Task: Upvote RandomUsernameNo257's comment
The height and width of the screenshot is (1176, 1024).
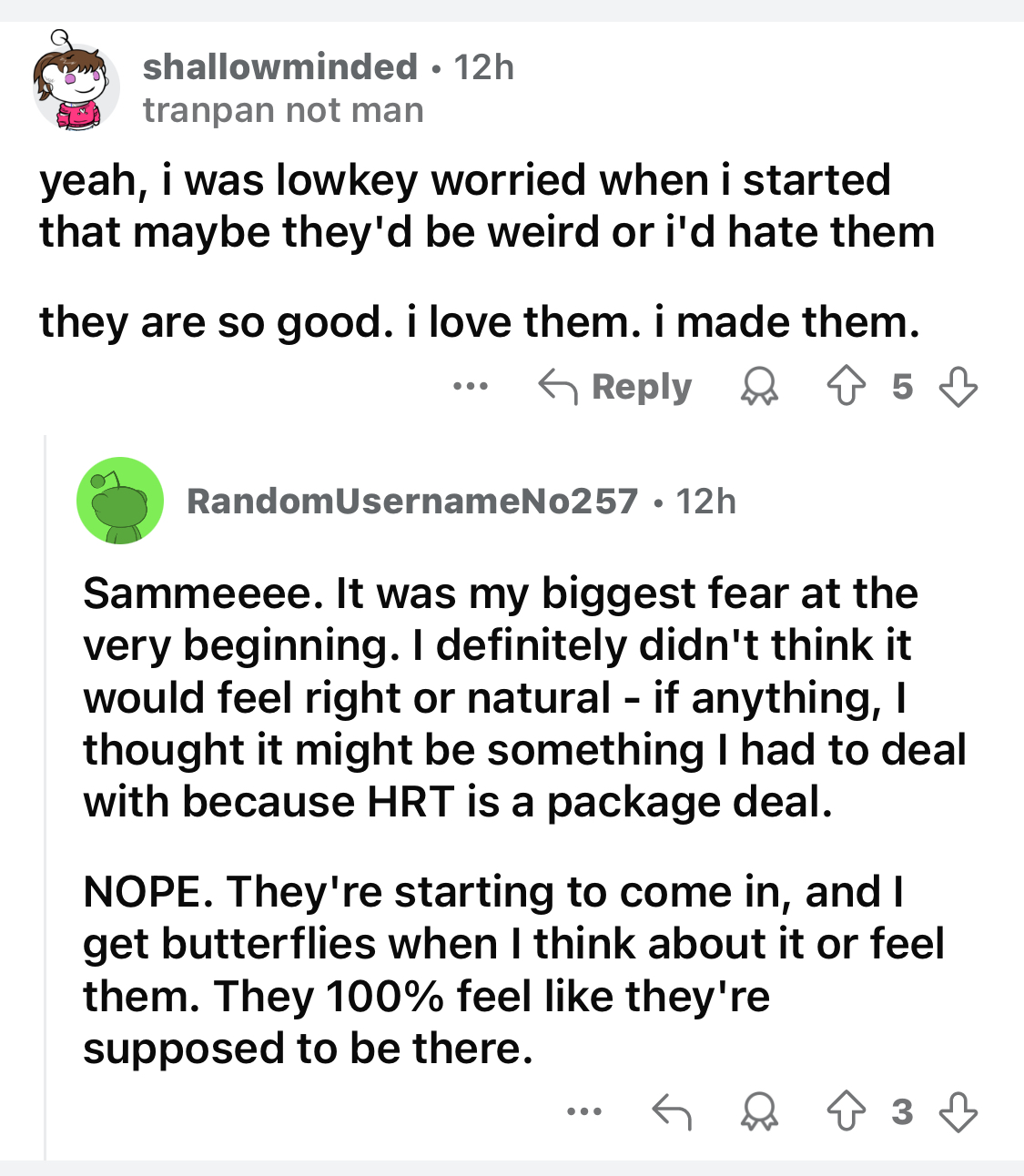Action: 847,1111
